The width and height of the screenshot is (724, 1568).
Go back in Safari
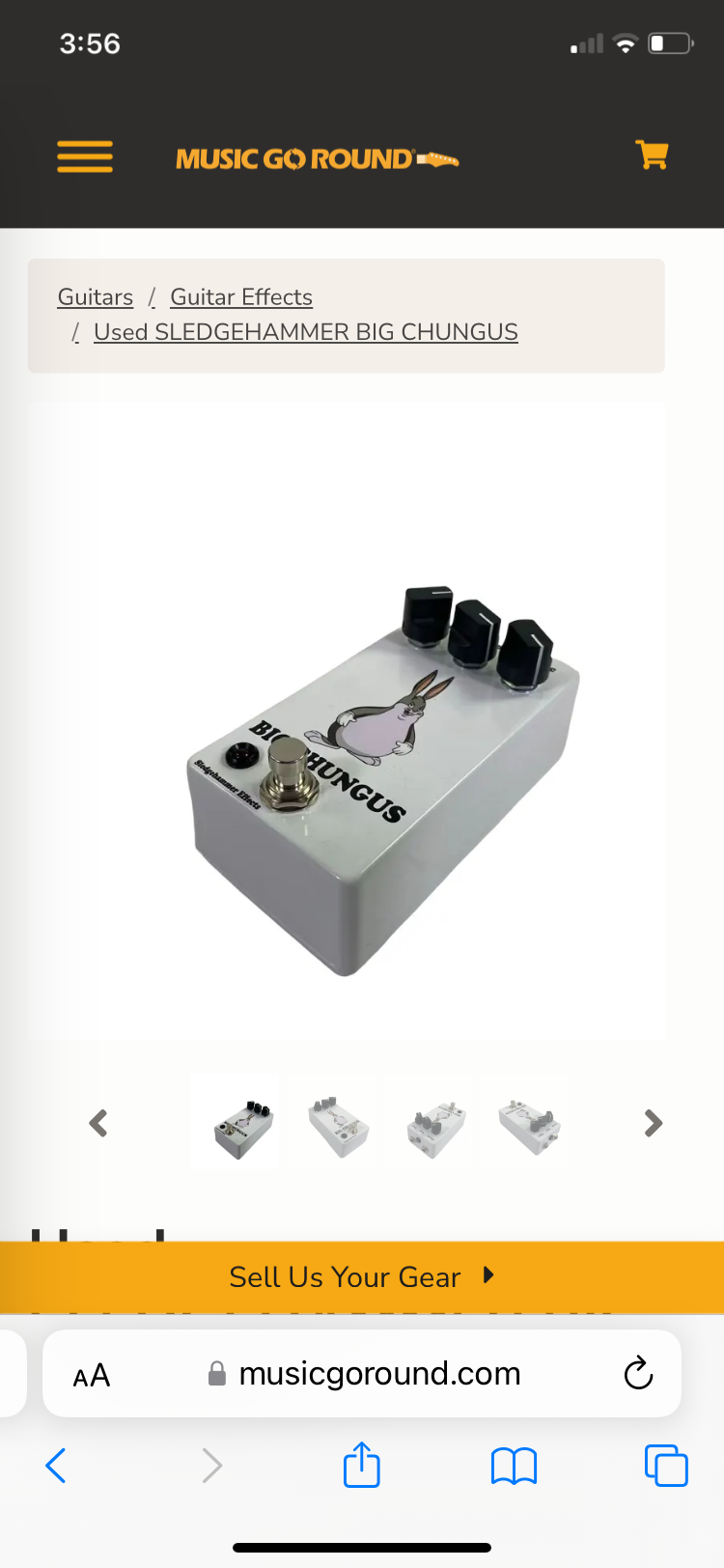pyautogui.click(x=56, y=1466)
